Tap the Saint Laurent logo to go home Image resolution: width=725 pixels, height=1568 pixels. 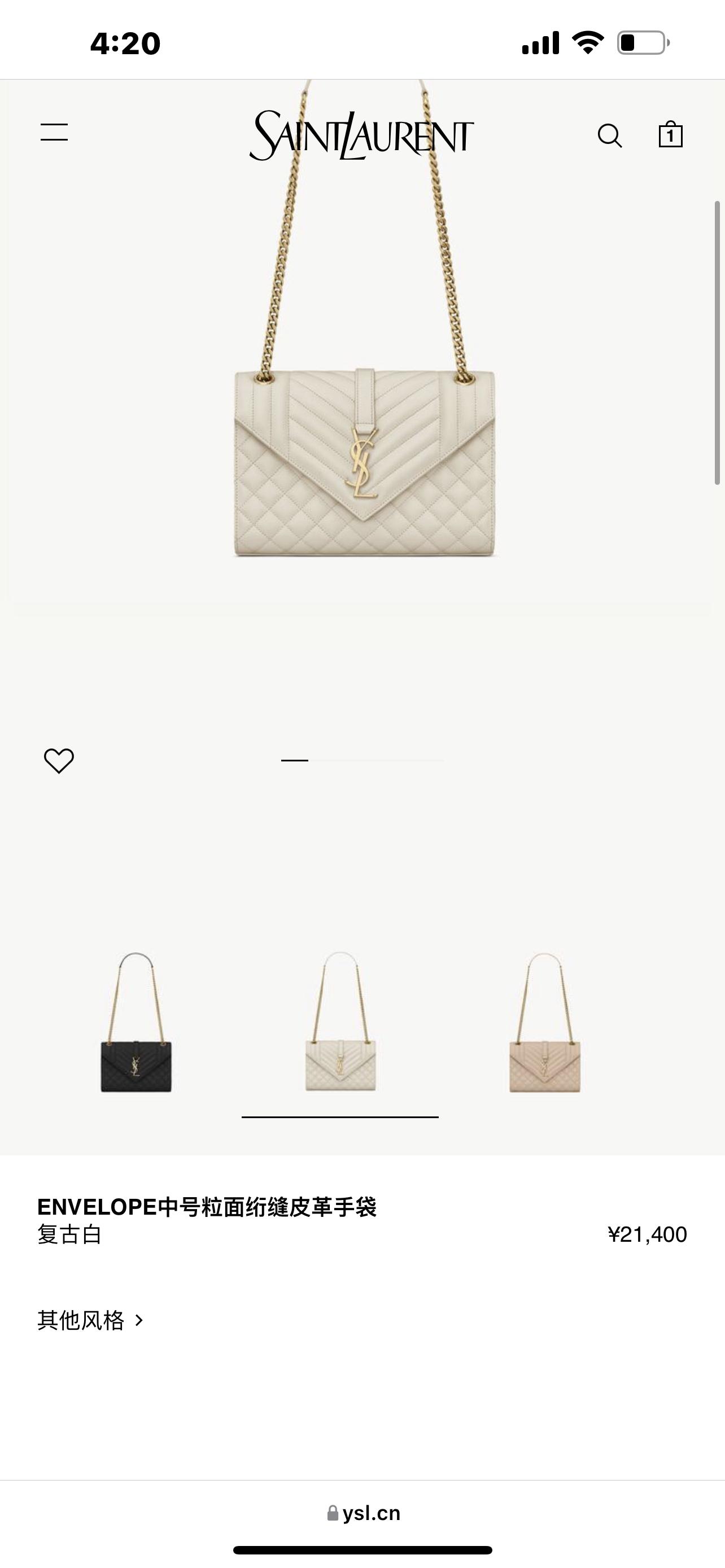point(361,135)
